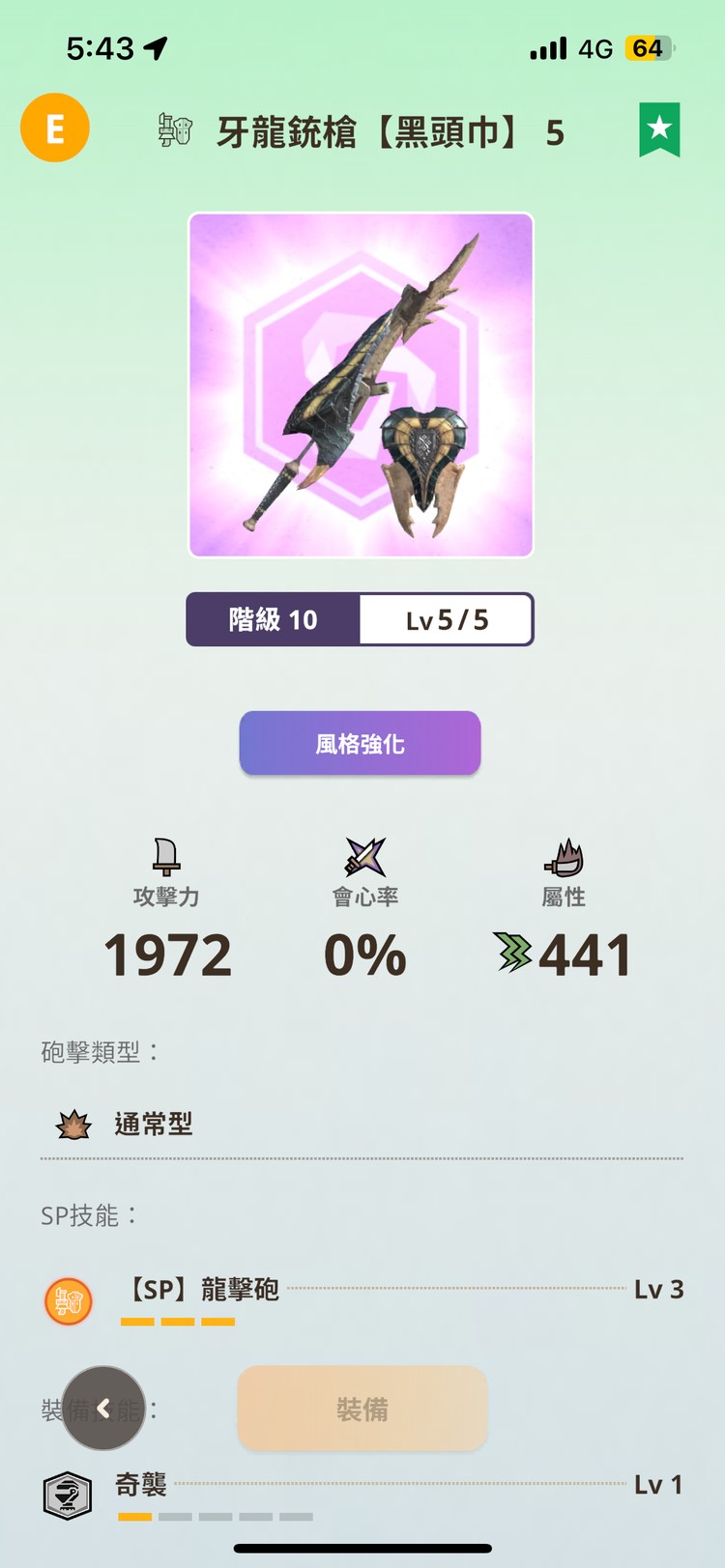This screenshot has height=1568, width=725.
Task: Switch to the 階級 10 tab
Action: [x=274, y=619]
